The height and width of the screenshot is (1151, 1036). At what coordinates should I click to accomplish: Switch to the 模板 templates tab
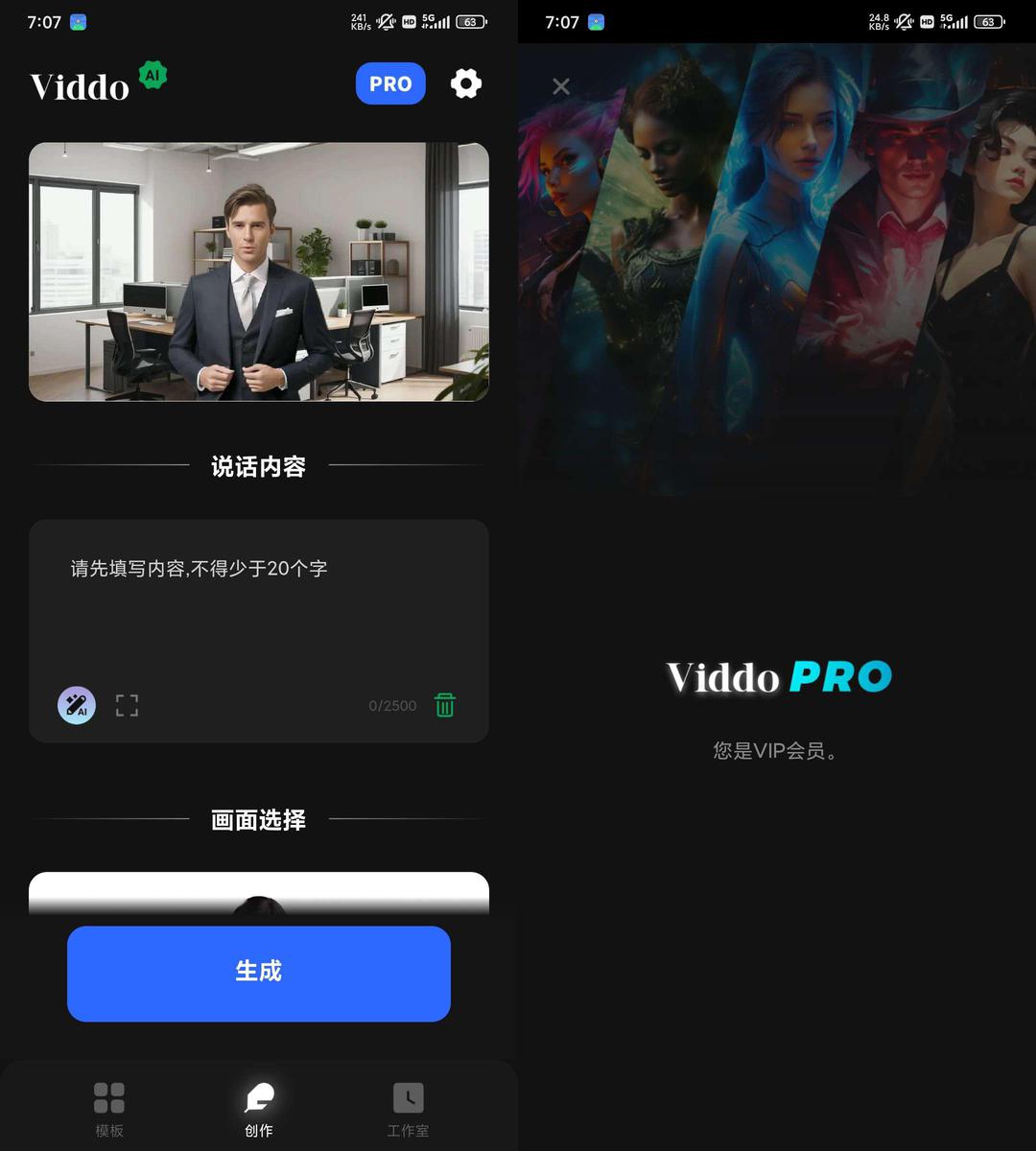point(109,1109)
